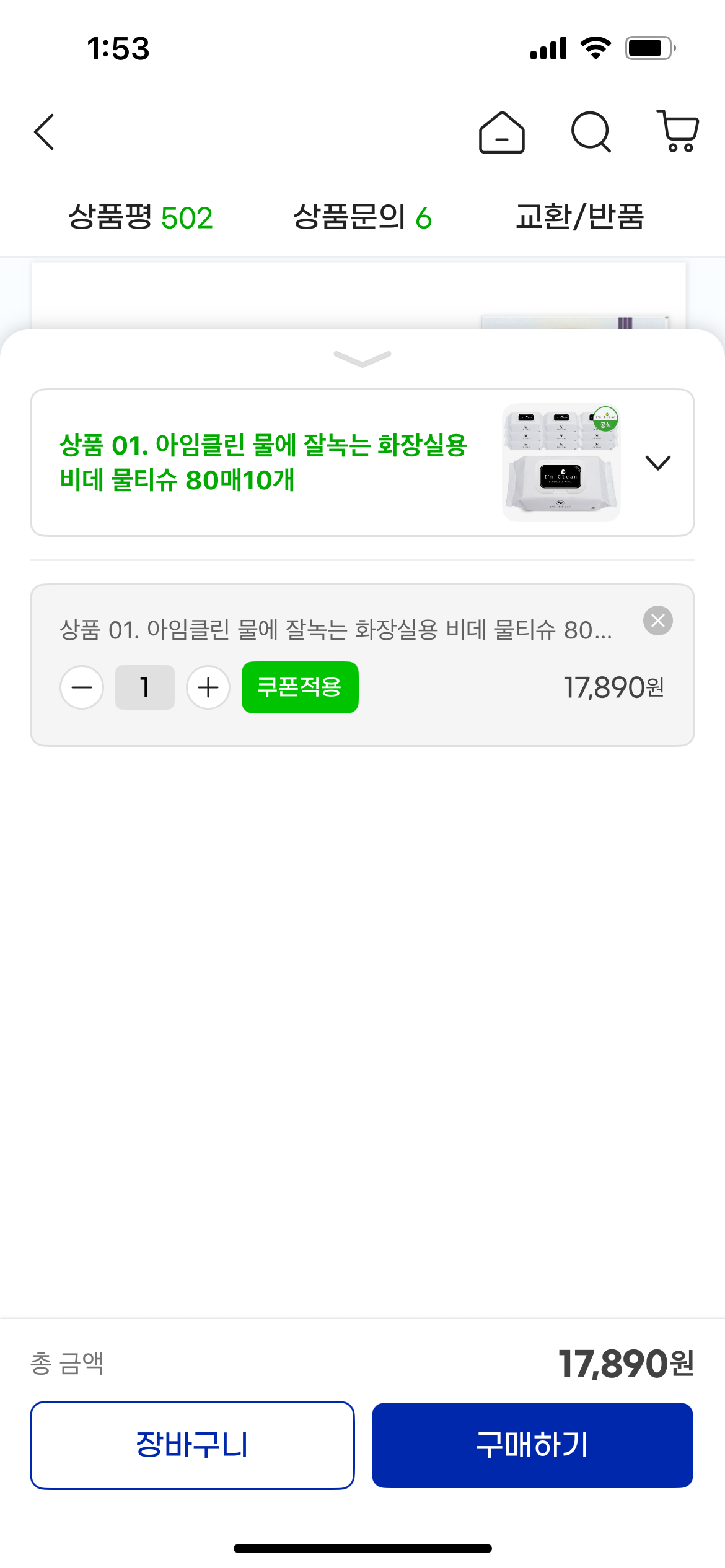The image size is (725, 1568).
Task: Increase quantity with the plus button
Action: (x=208, y=687)
